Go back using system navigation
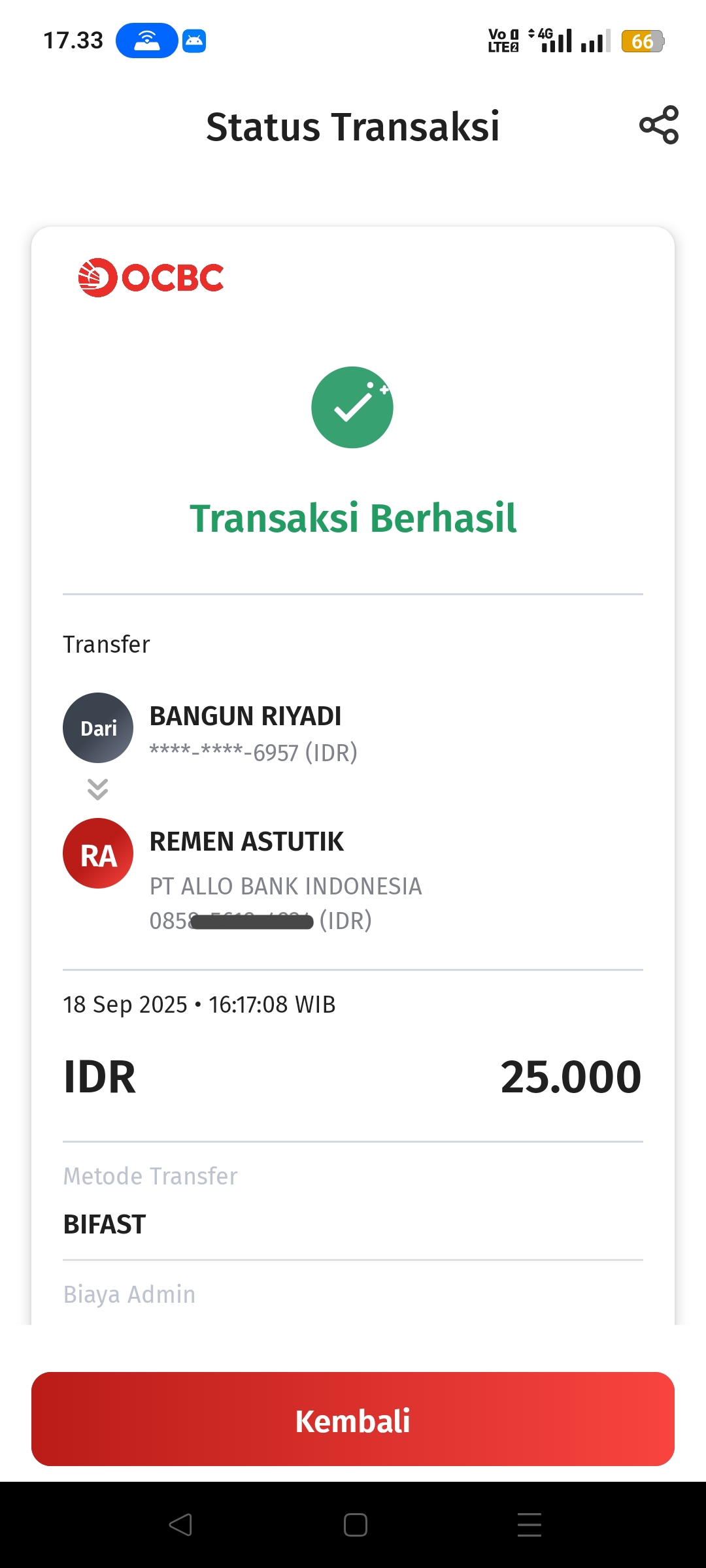The height and width of the screenshot is (1568, 706). click(x=180, y=1525)
